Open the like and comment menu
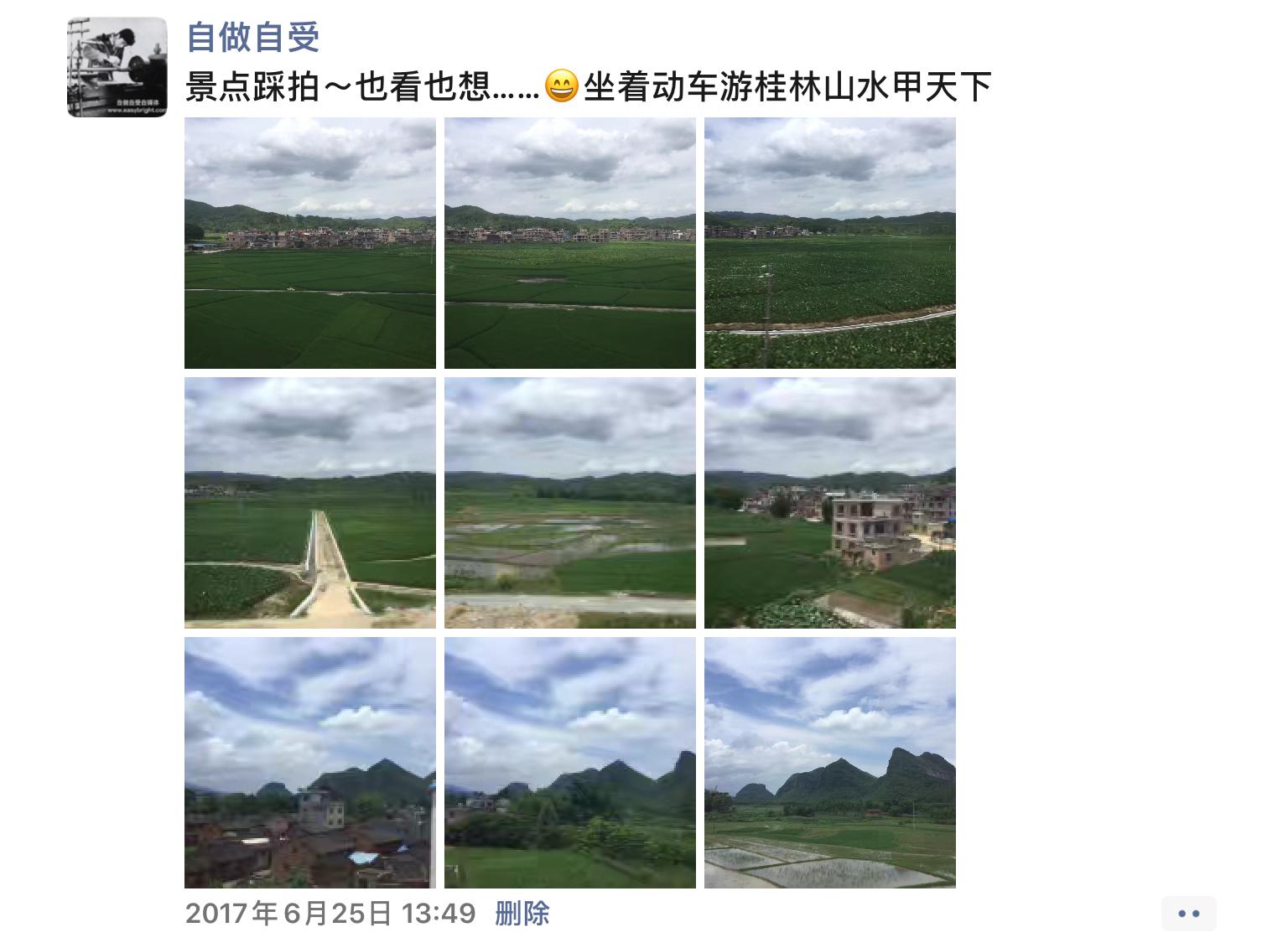Viewport: 1288px width, 948px height. (1188, 914)
